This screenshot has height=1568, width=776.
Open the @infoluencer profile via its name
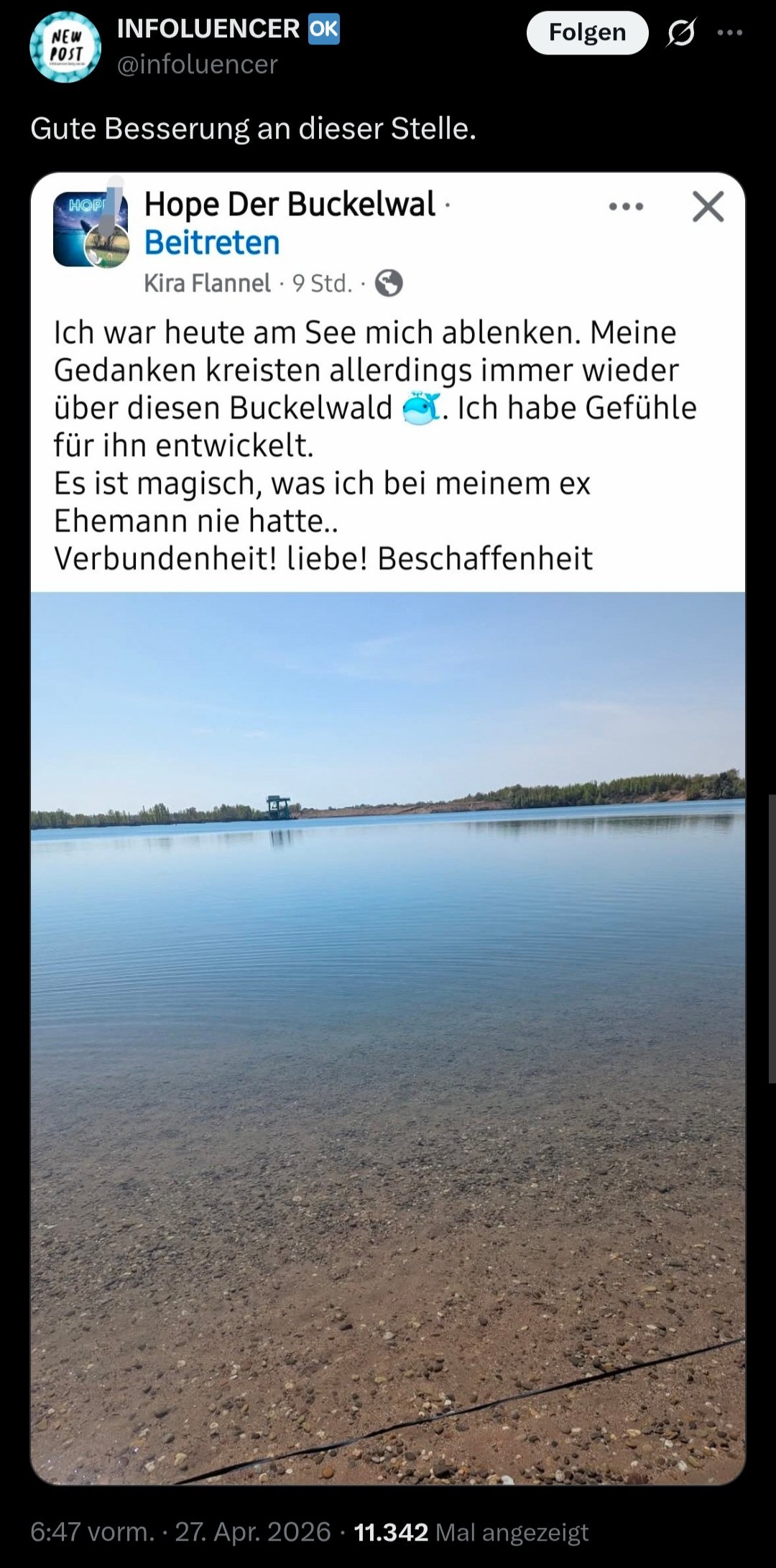208,29
